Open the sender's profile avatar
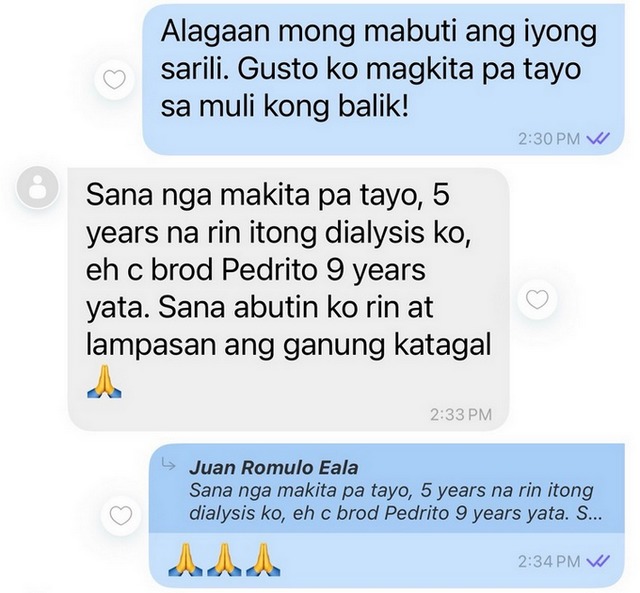 [x=39, y=187]
